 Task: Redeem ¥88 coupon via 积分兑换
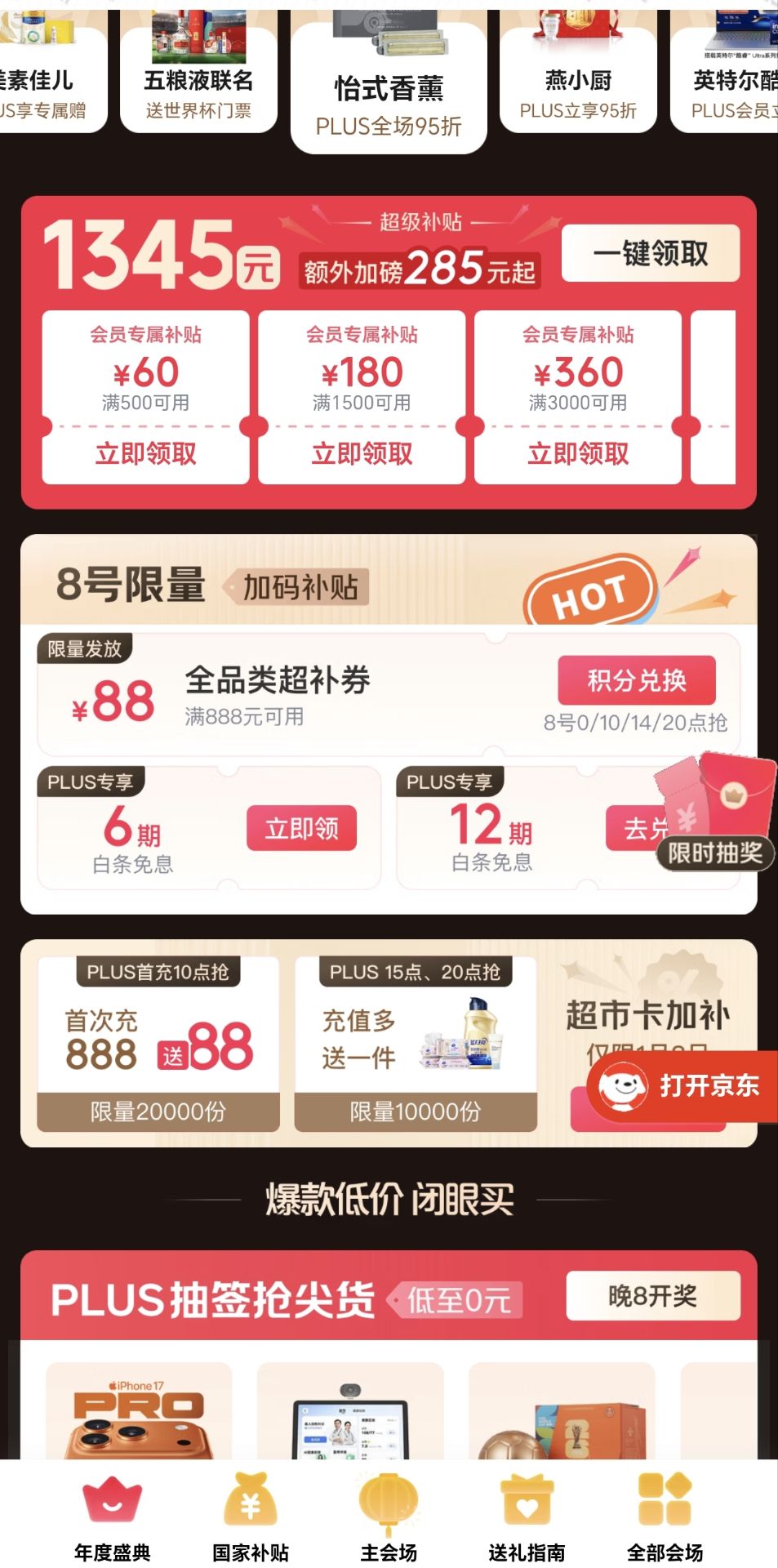coord(637,680)
